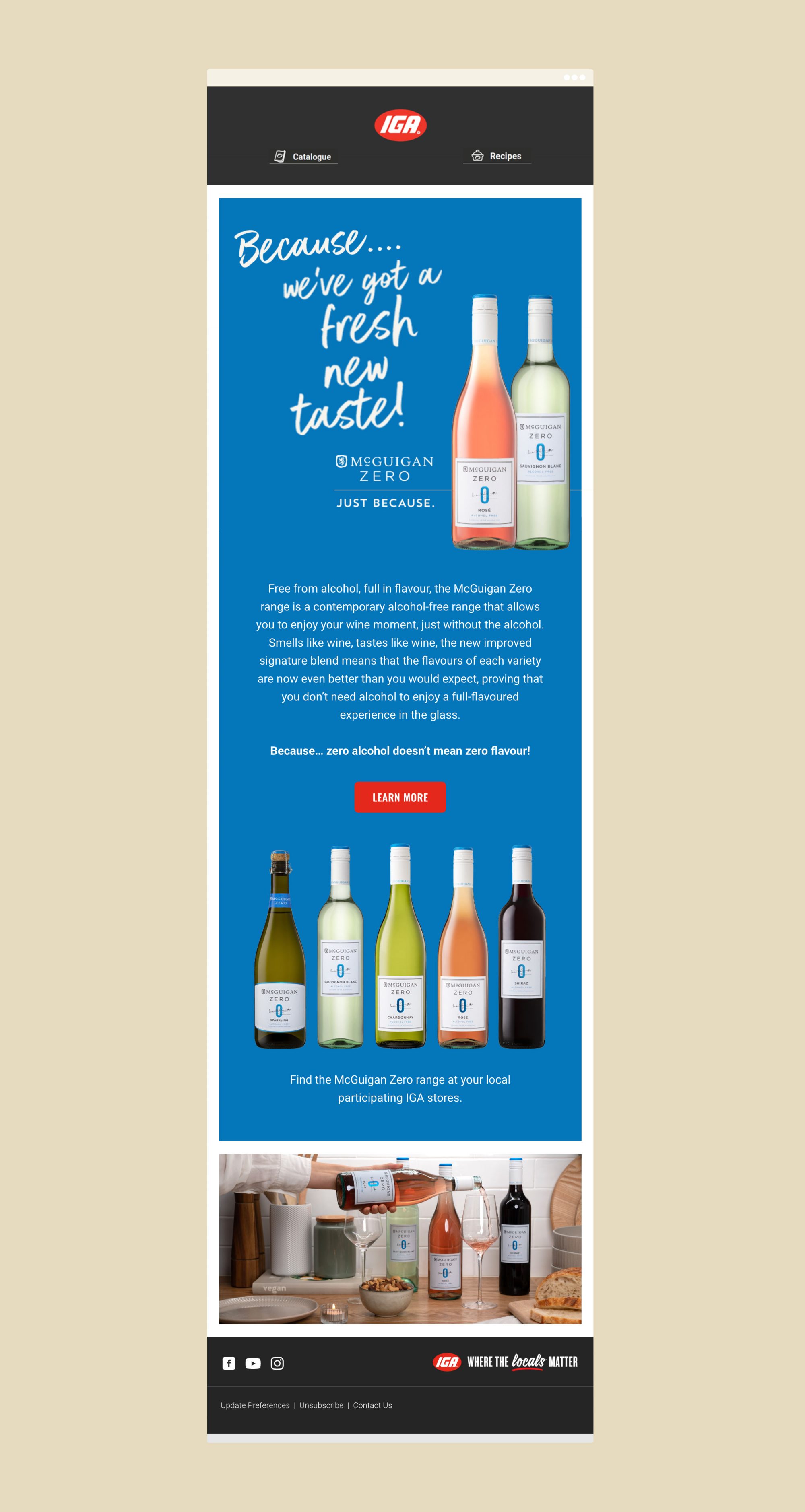Open the Recipes link

(497, 156)
